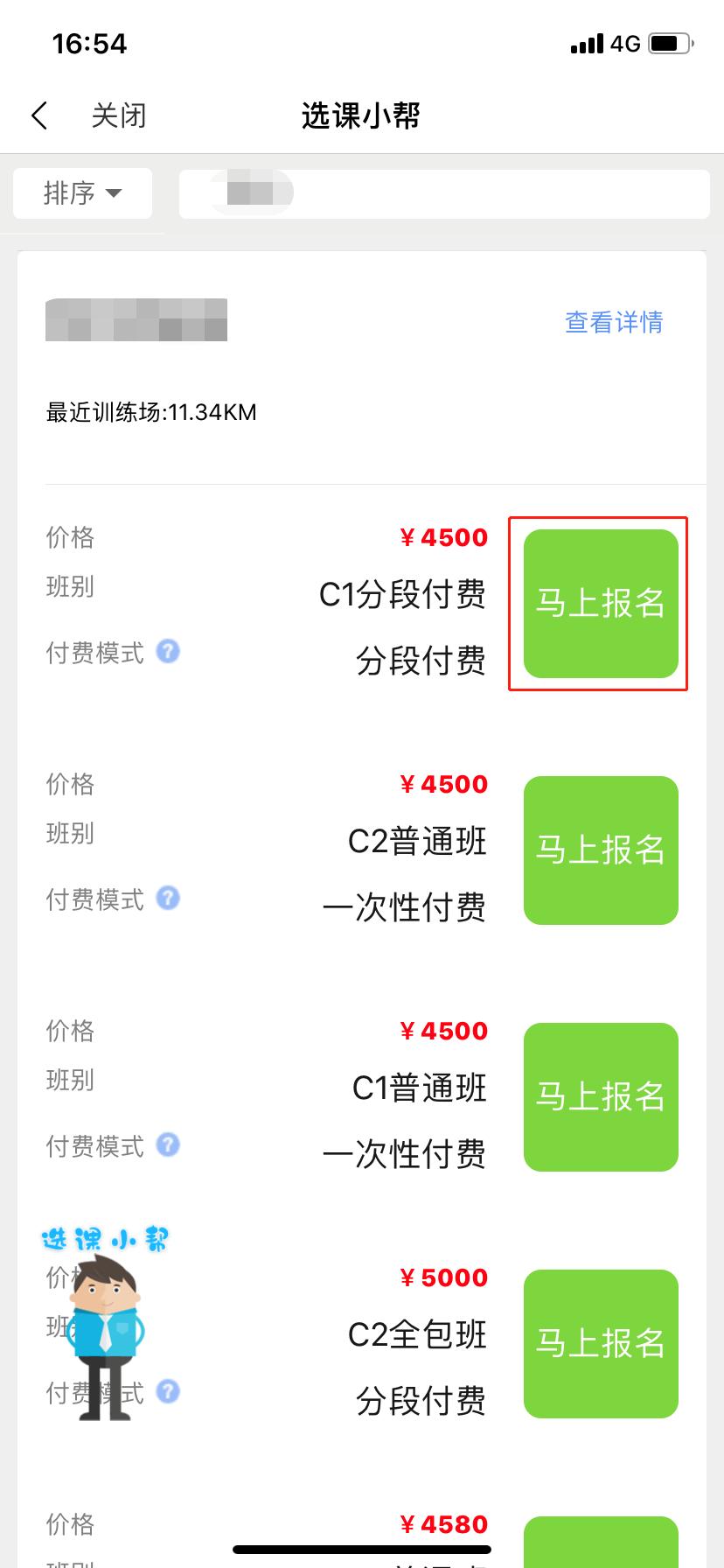Enroll in the C2全包班 course
724x1568 pixels.
click(x=600, y=1344)
